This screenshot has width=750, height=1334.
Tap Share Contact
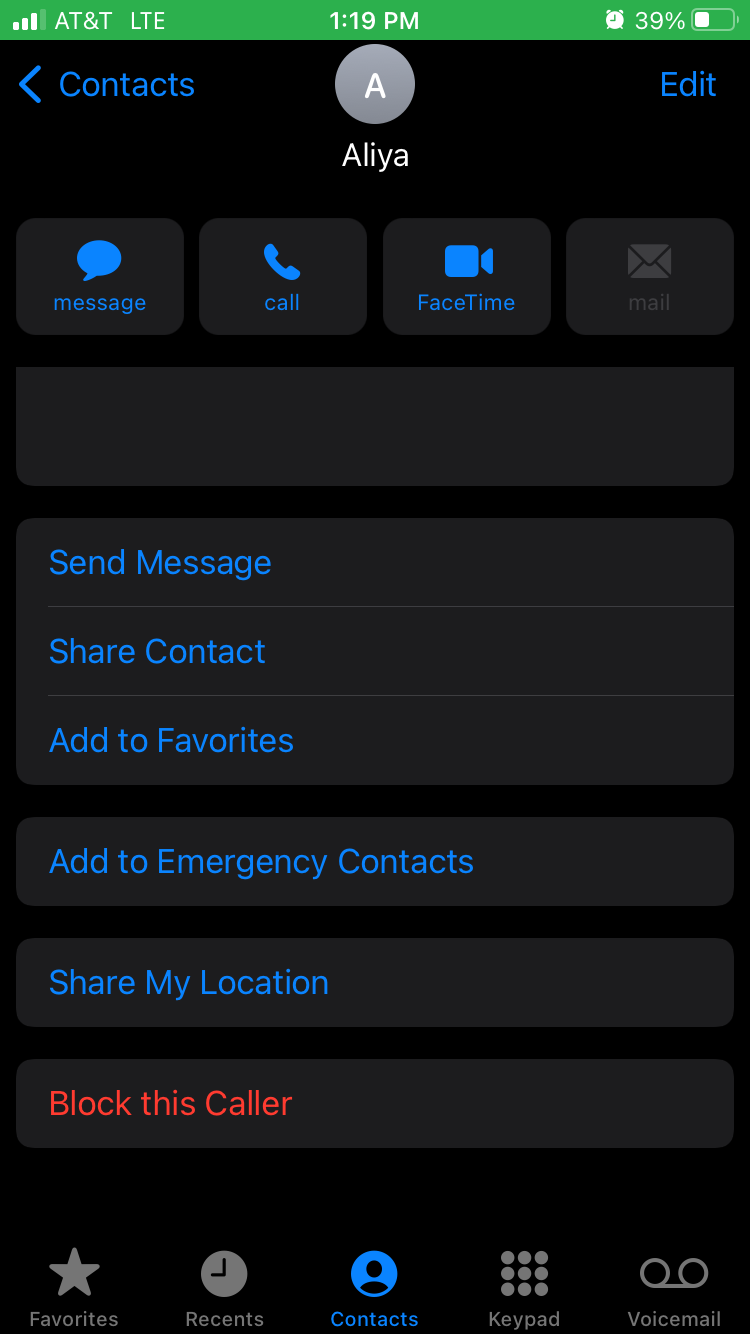coord(157,651)
